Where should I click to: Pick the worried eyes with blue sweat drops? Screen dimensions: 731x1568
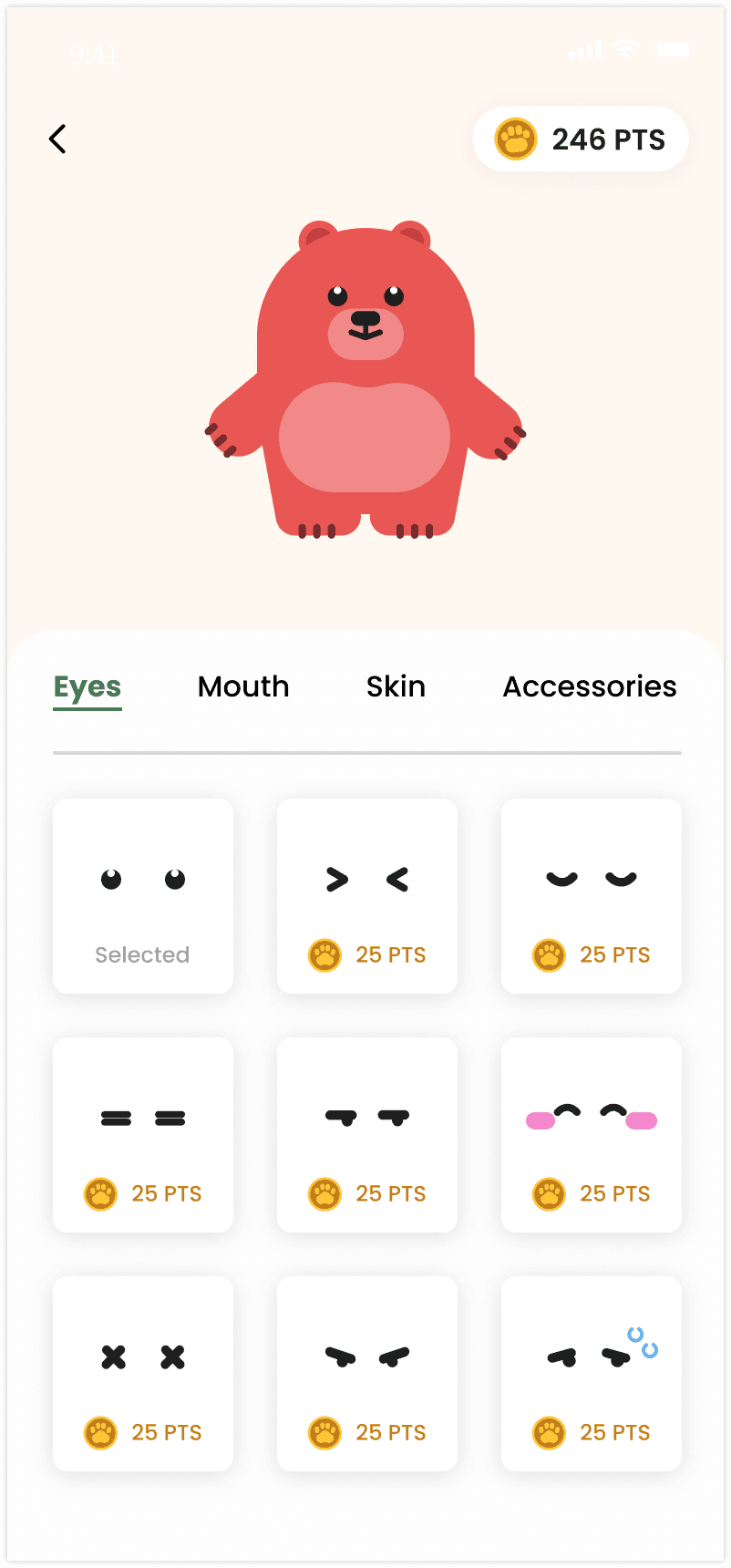coord(592,1374)
